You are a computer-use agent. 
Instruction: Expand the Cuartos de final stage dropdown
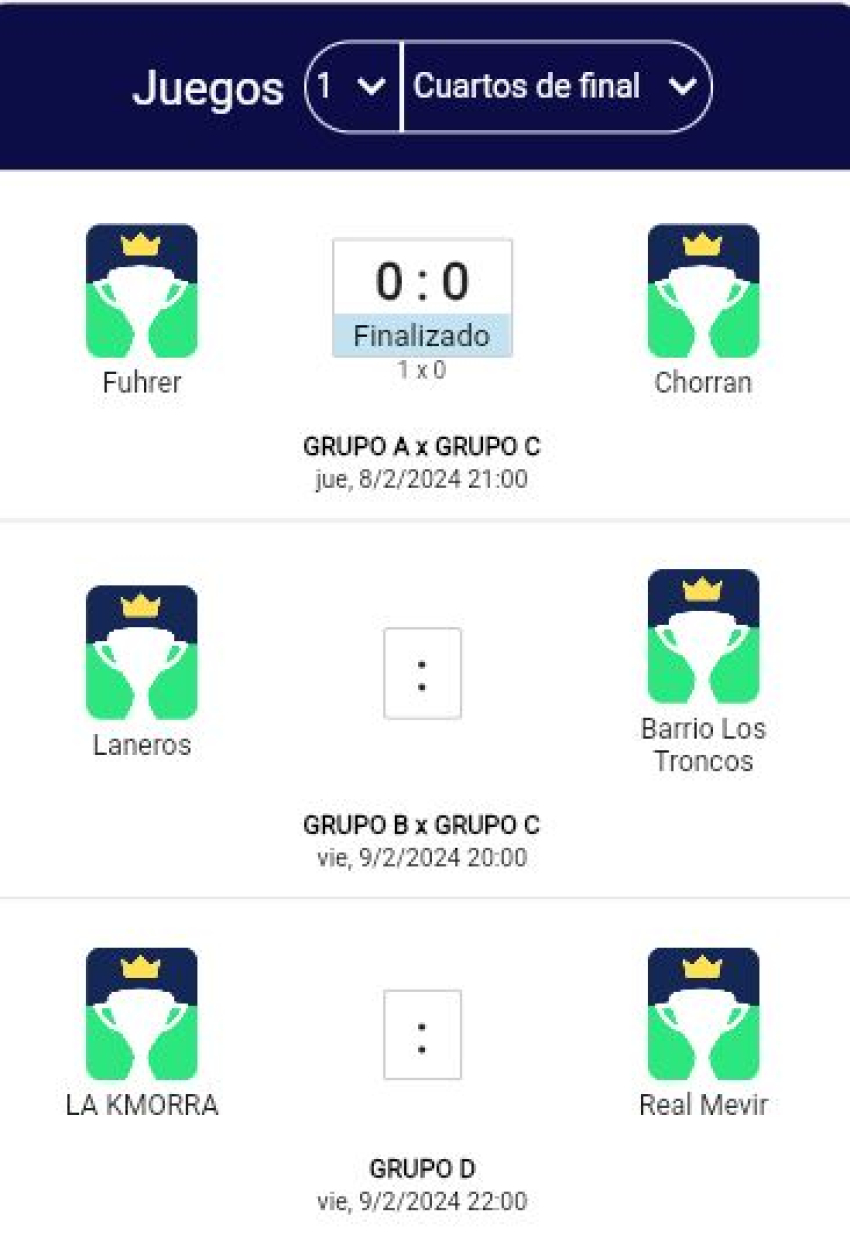[555, 87]
